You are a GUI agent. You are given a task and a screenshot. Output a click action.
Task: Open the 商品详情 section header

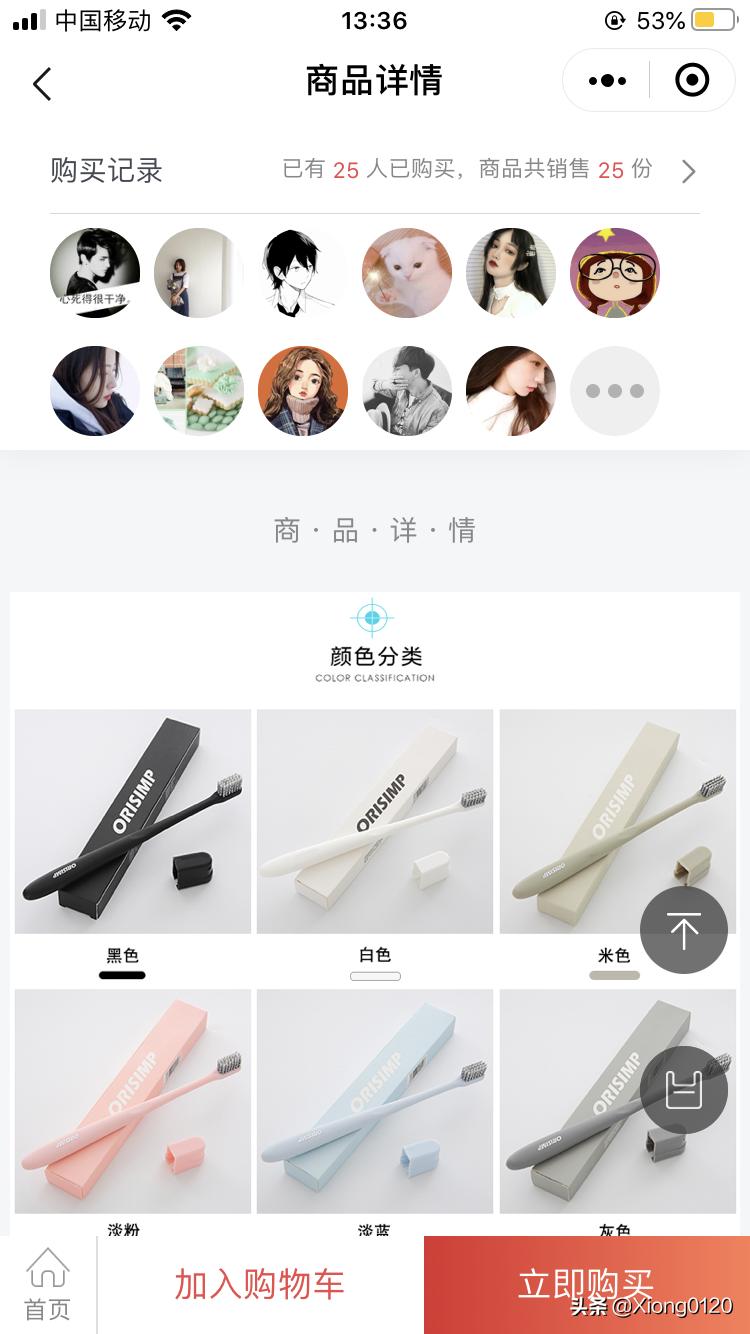(374, 528)
